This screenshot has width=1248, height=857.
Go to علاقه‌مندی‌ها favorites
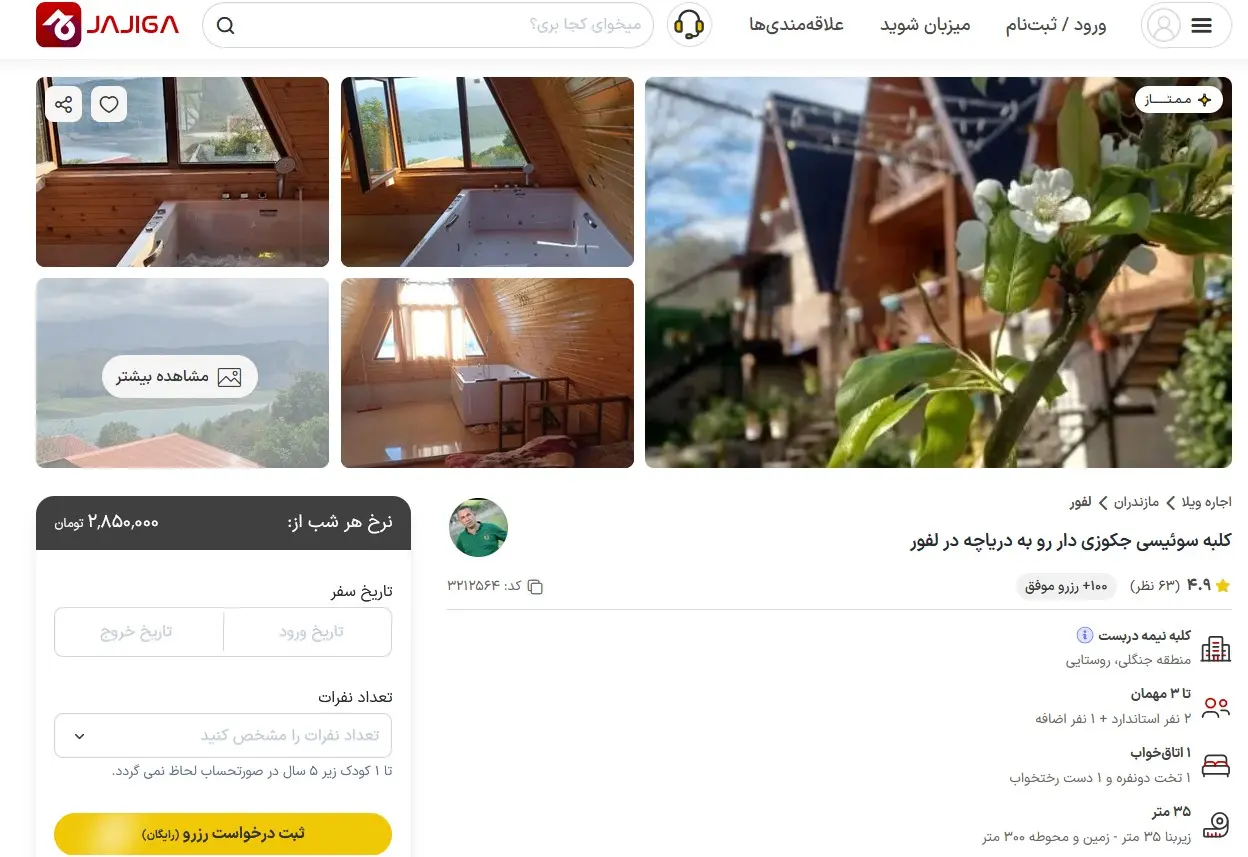796,26
